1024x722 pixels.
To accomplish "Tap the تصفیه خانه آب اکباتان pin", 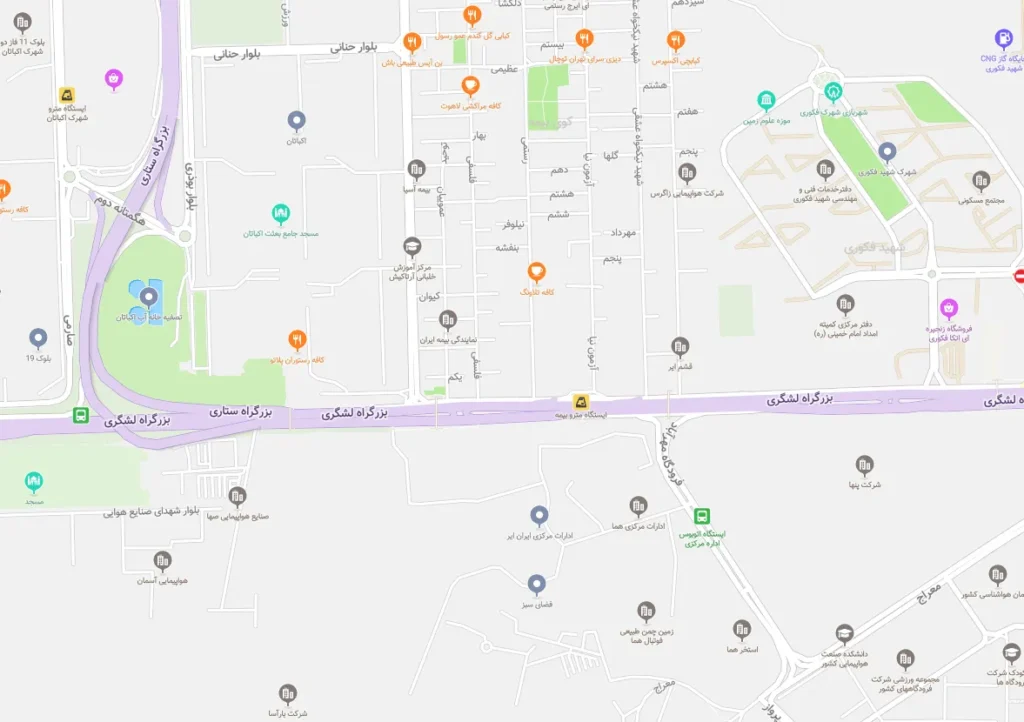I will 149,296.
